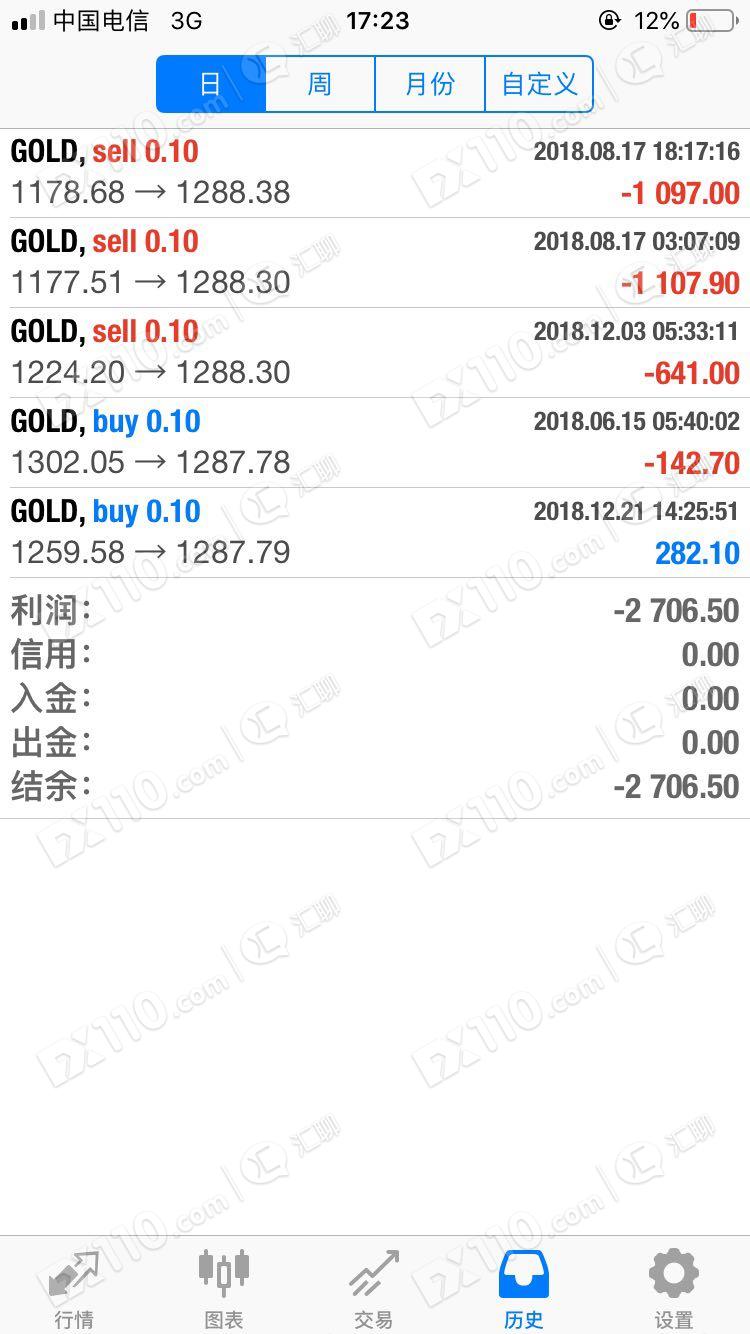Select the 月份 (Month) filter tab

click(429, 84)
